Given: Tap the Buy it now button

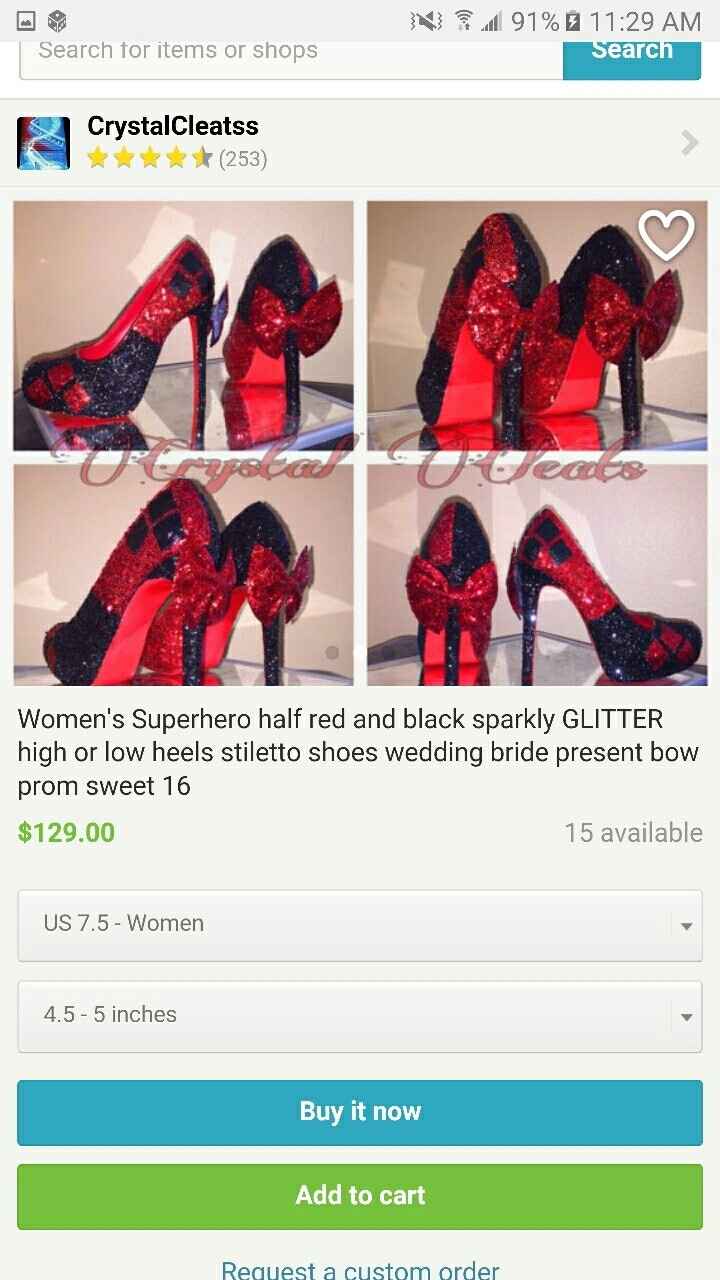Looking at the screenshot, I should click(360, 1111).
